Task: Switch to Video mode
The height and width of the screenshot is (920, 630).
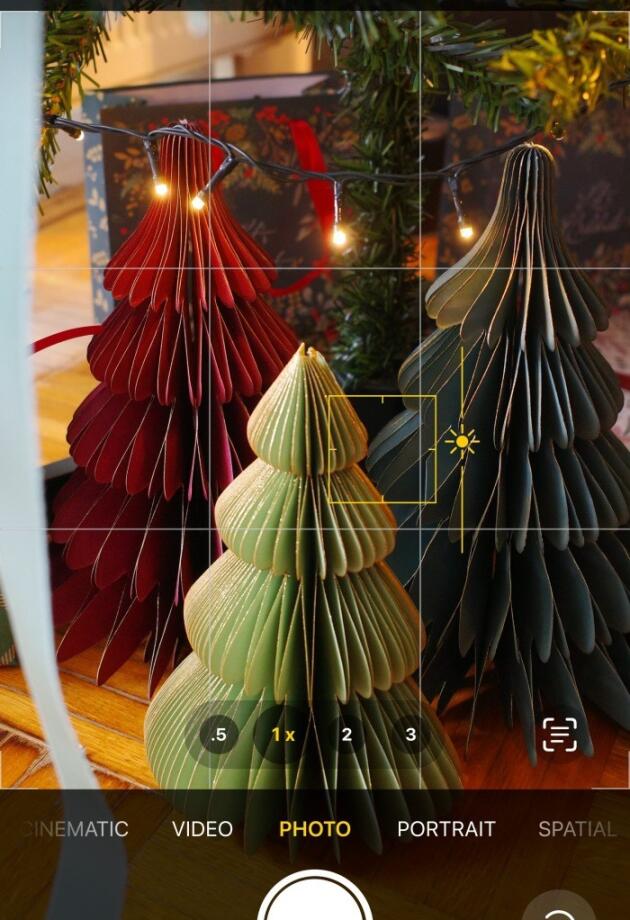Action: pyautogui.click(x=202, y=829)
